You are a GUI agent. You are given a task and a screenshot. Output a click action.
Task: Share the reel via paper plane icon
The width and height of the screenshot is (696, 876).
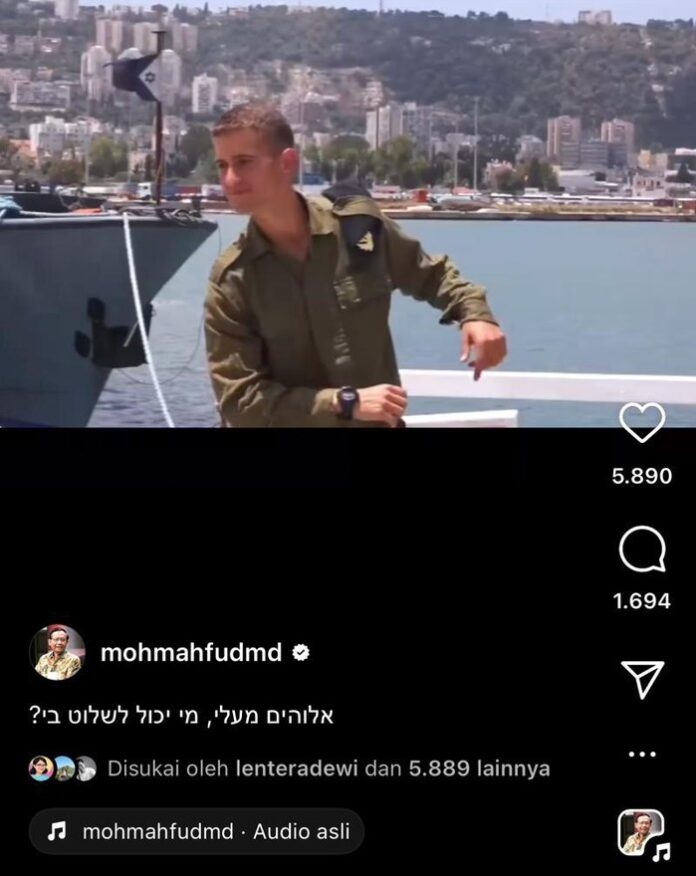click(x=641, y=679)
